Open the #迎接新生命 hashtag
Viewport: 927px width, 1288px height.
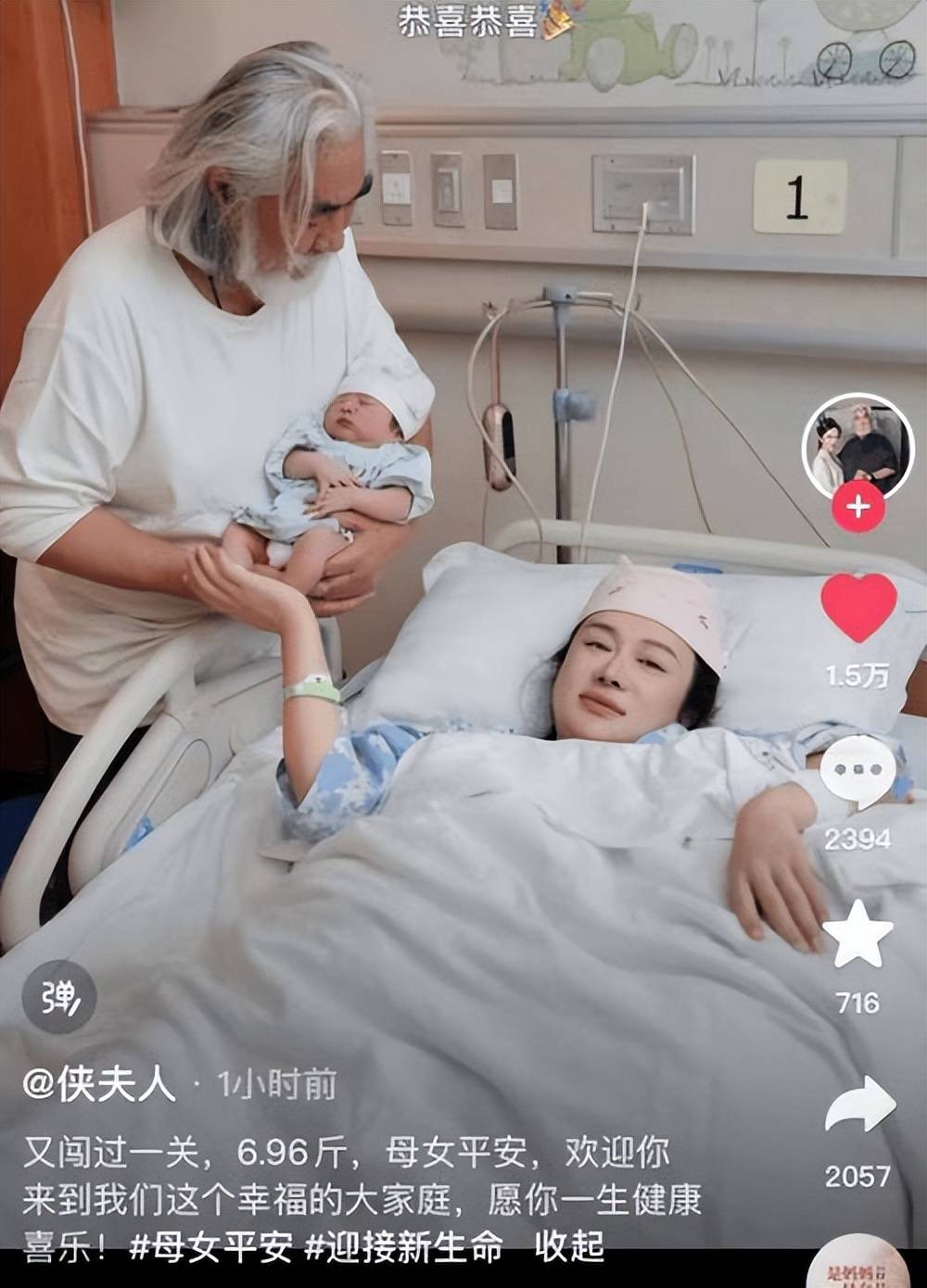[x=404, y=1247]
